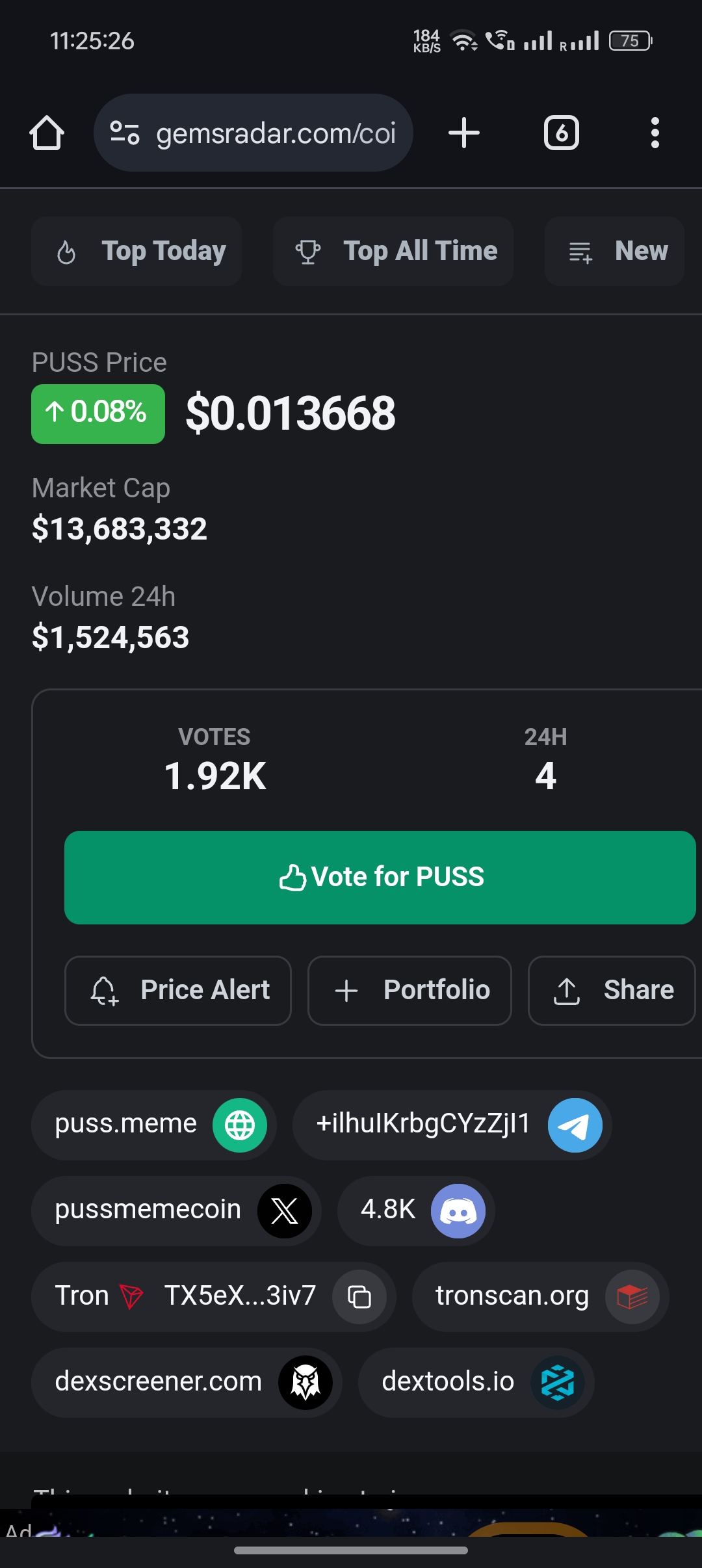Screen dimensions: 702x1568
Task: Vote for PUSS
Action: tap(380, 877)
